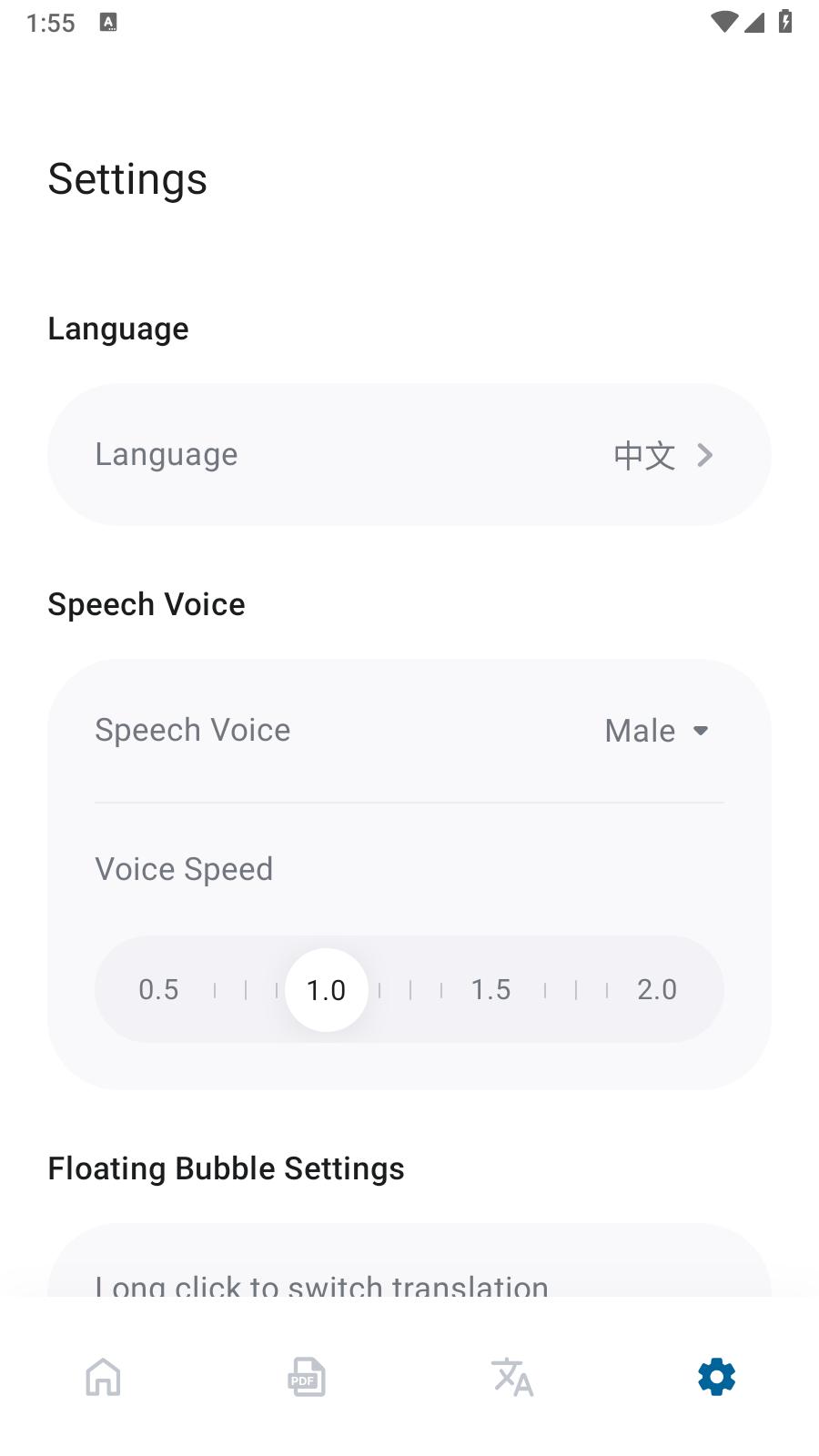Tap the battery icon in status bar
The height and width of the screenshot is (1456, 819).
pos(786,23)
